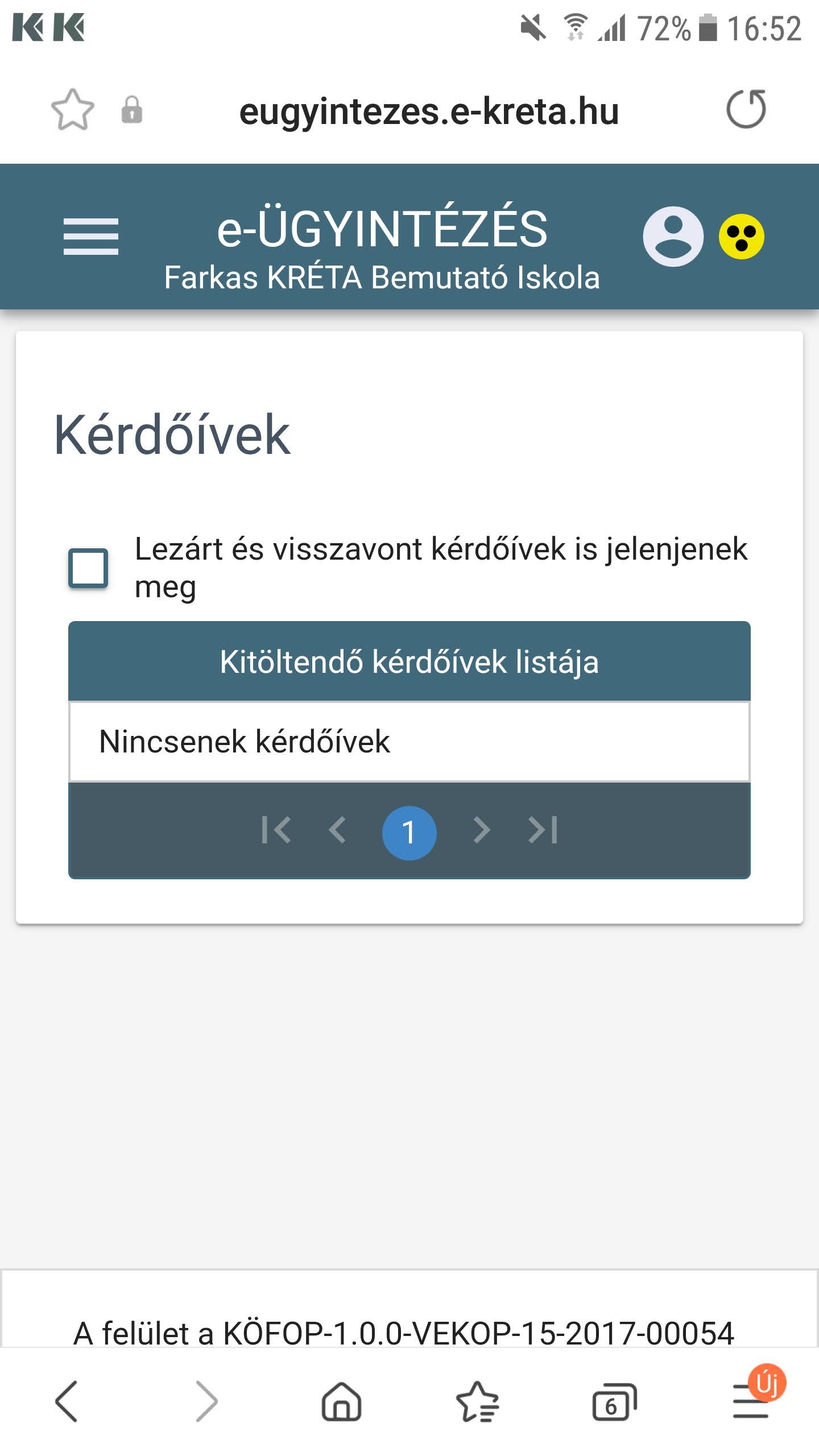
Task: Check the Lezárt és visszavont kérdőívek checkbox
Action: coord(88,568)
